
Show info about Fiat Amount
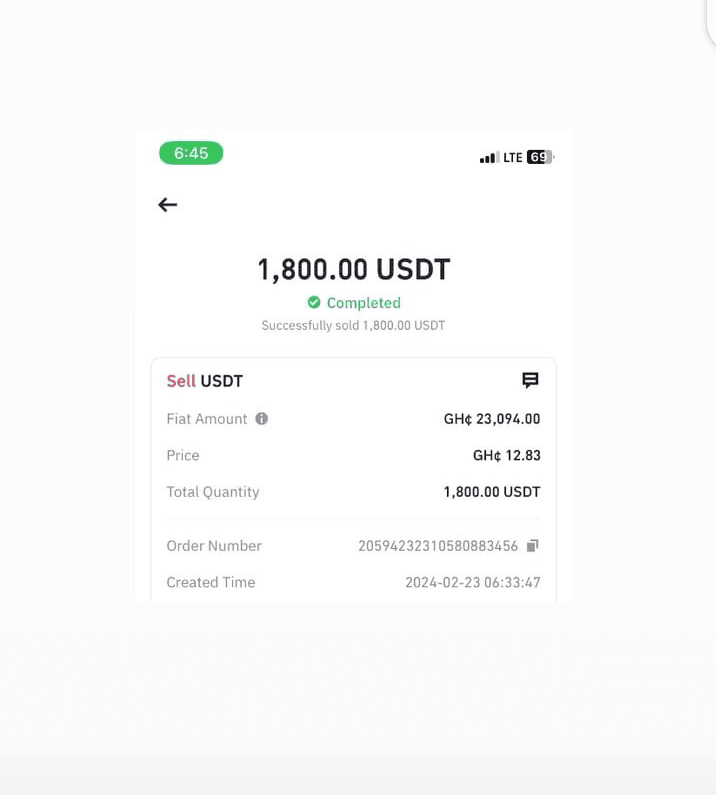click(262, 419)
